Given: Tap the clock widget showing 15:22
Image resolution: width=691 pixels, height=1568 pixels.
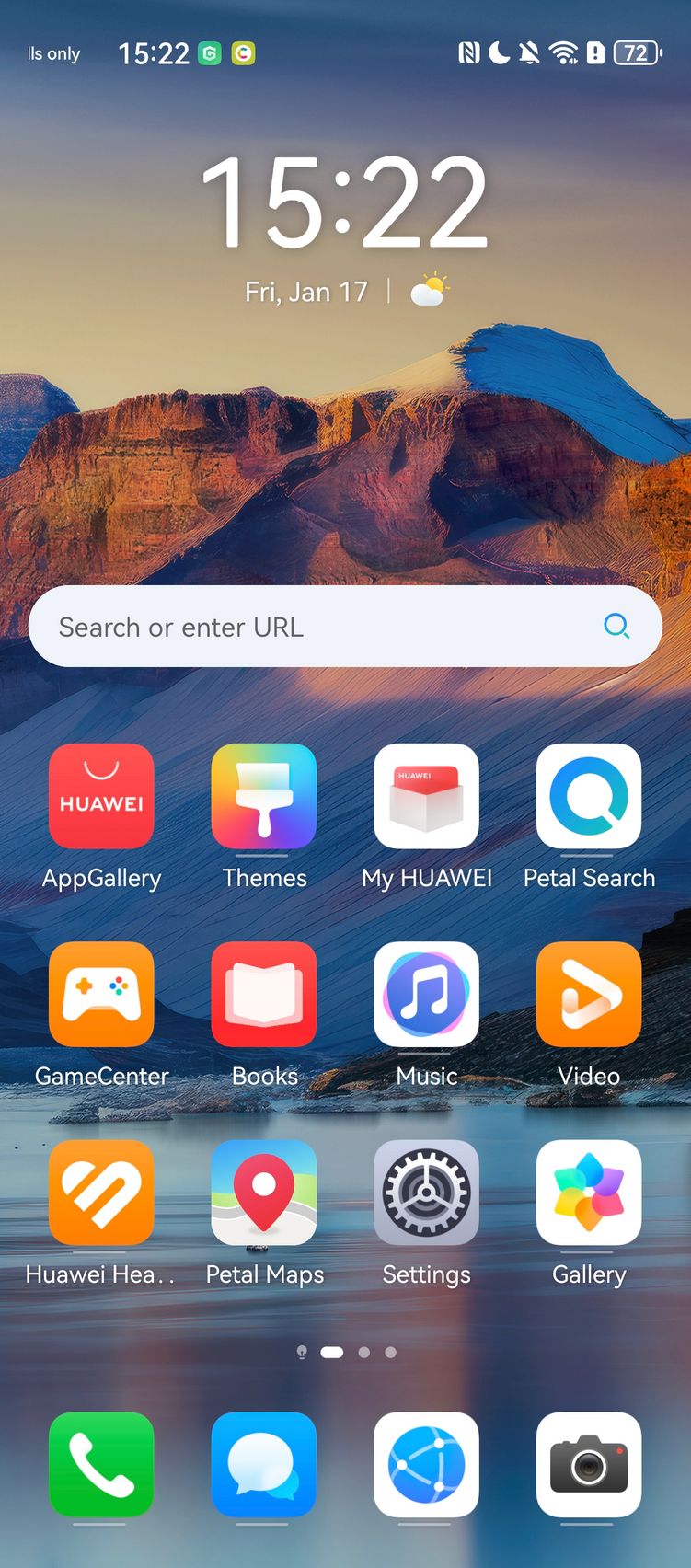Looking at the screenshot, I should pyautogui.click(x=344, y=202).
